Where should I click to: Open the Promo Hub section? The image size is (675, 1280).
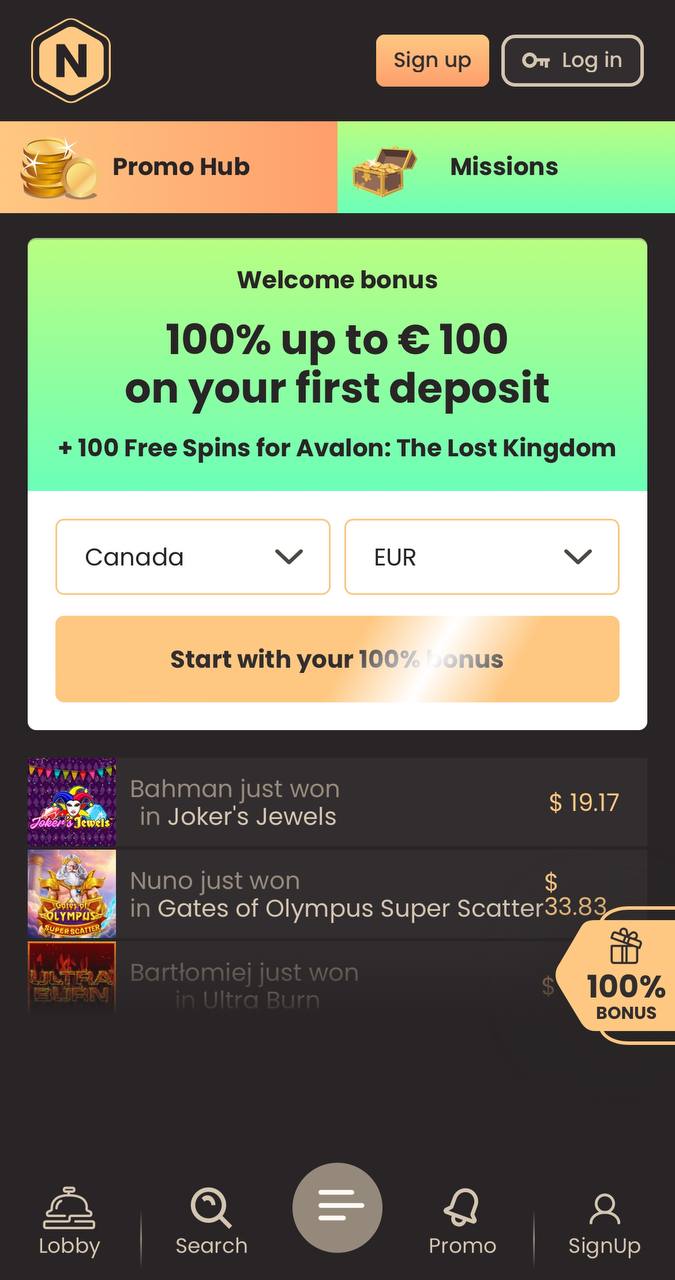click(x=169, y=167)
